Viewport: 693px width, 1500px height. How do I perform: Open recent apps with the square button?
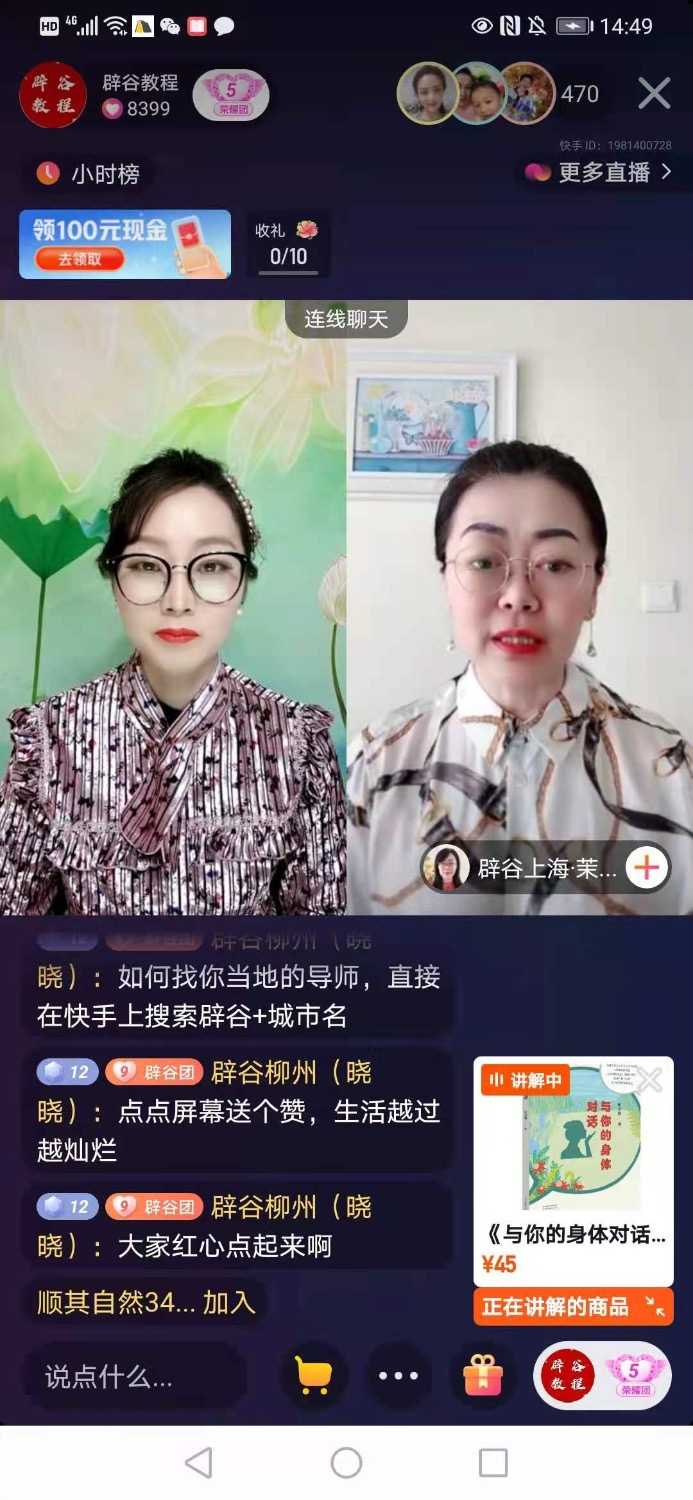click(493, 1462)
